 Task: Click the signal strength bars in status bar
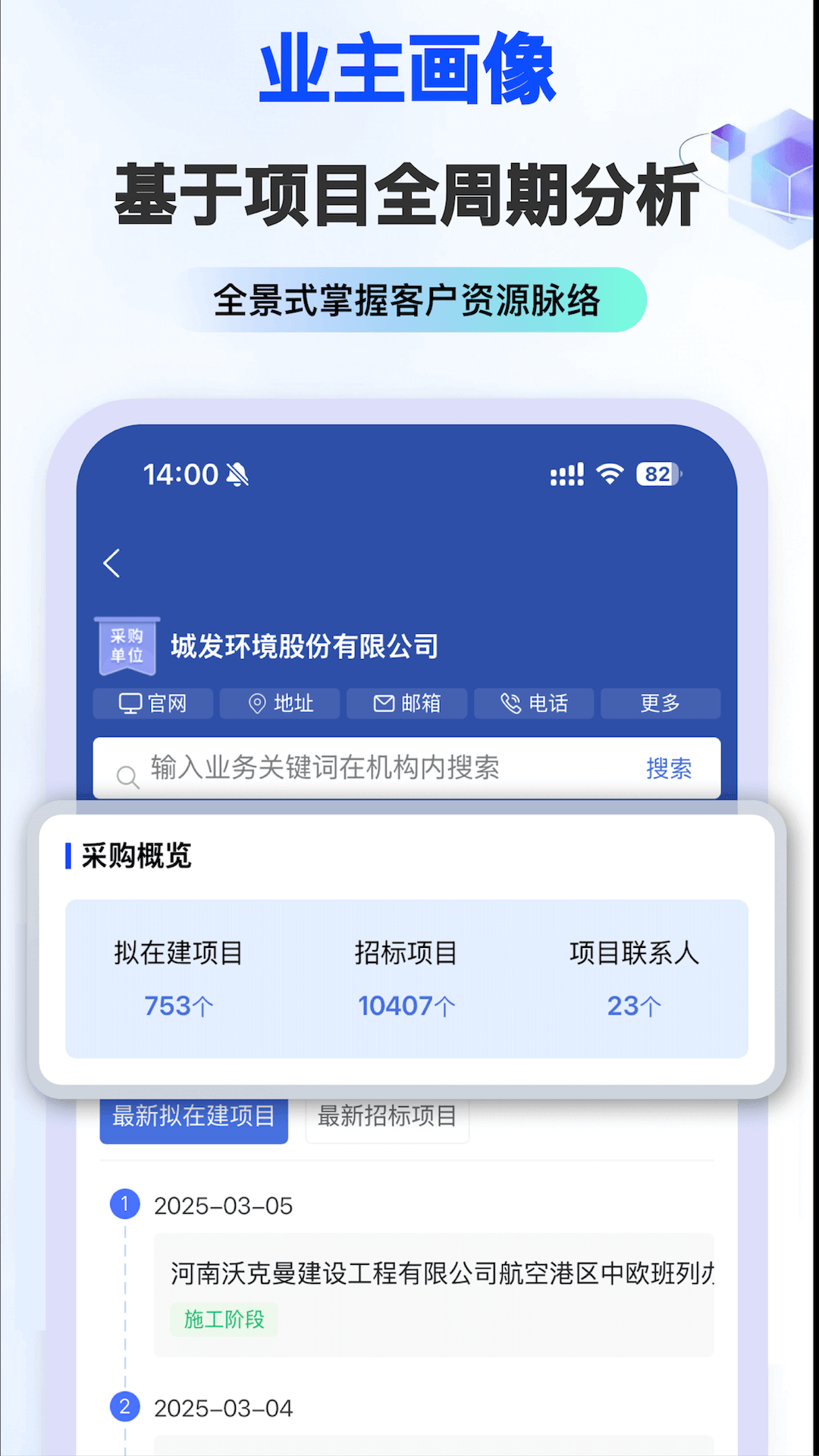click(567, 473)
